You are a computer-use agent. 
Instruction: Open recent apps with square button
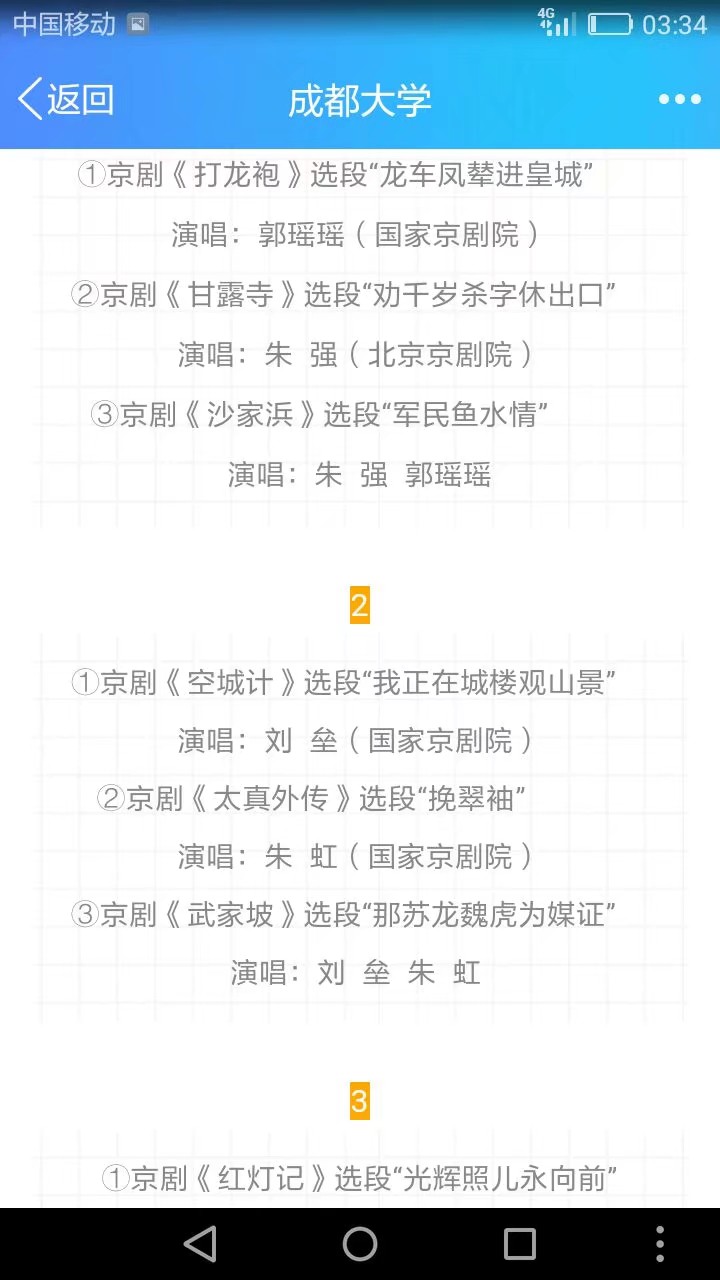click(x=520, y=1244)
